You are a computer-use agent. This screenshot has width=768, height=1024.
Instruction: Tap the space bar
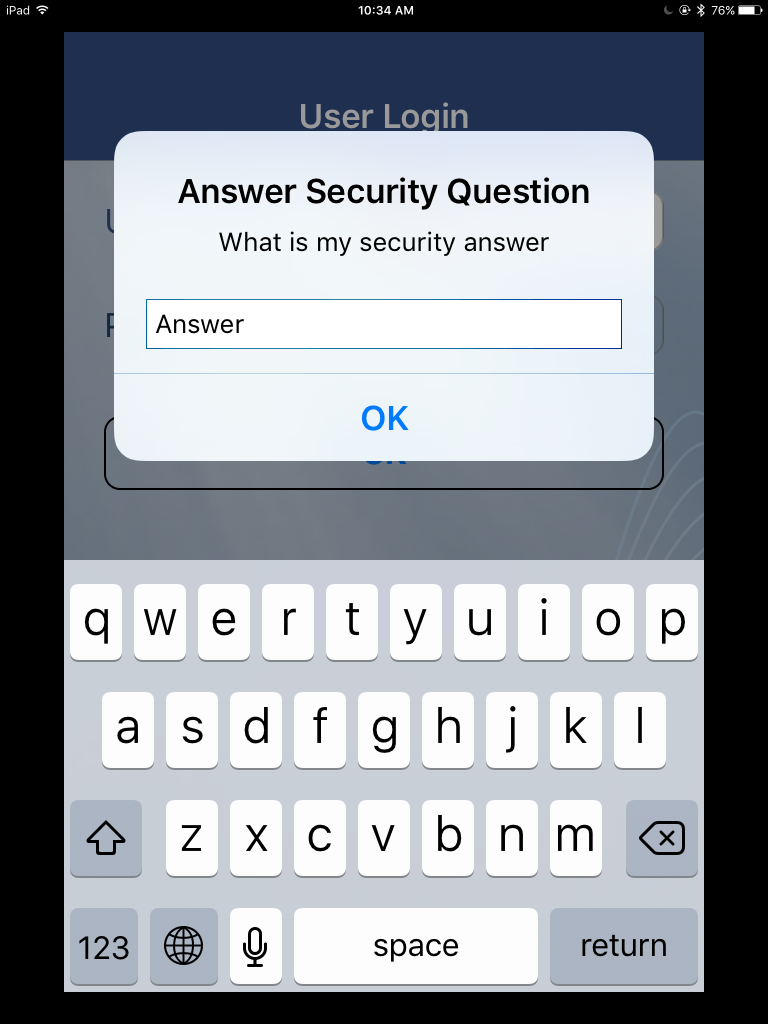[x=415, y=946]
